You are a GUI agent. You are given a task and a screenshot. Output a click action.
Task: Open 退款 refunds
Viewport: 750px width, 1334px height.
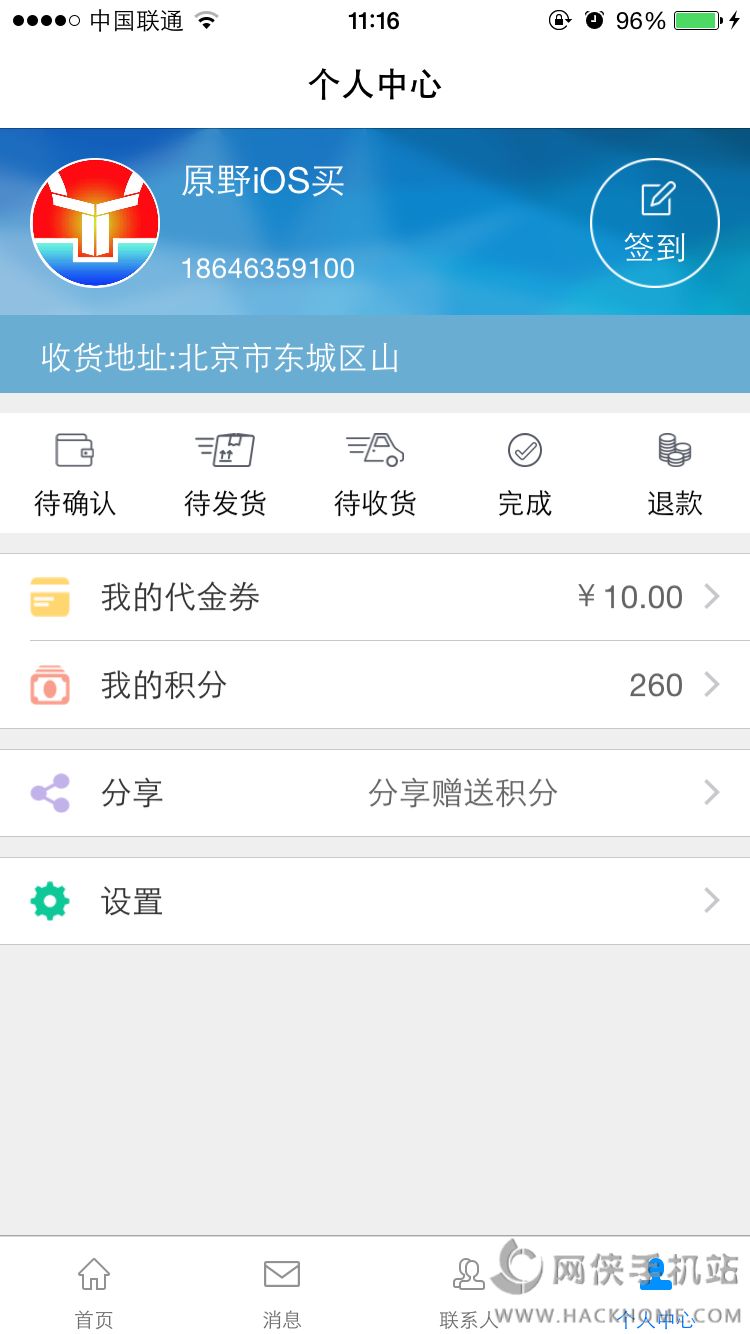tap(675, 475)
